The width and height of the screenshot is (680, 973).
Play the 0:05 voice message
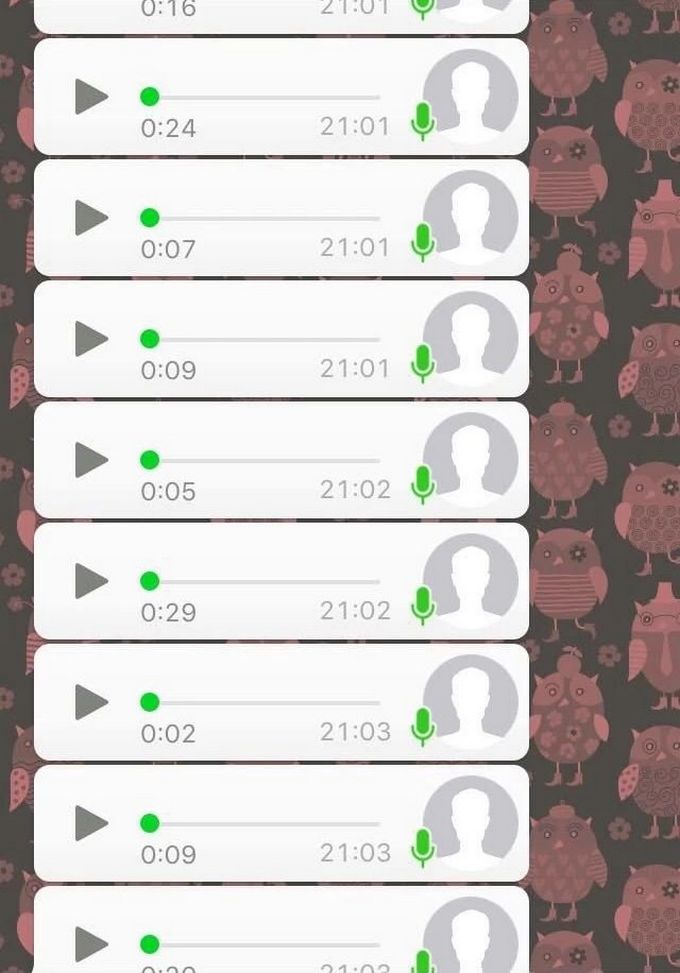click(91, 460)
